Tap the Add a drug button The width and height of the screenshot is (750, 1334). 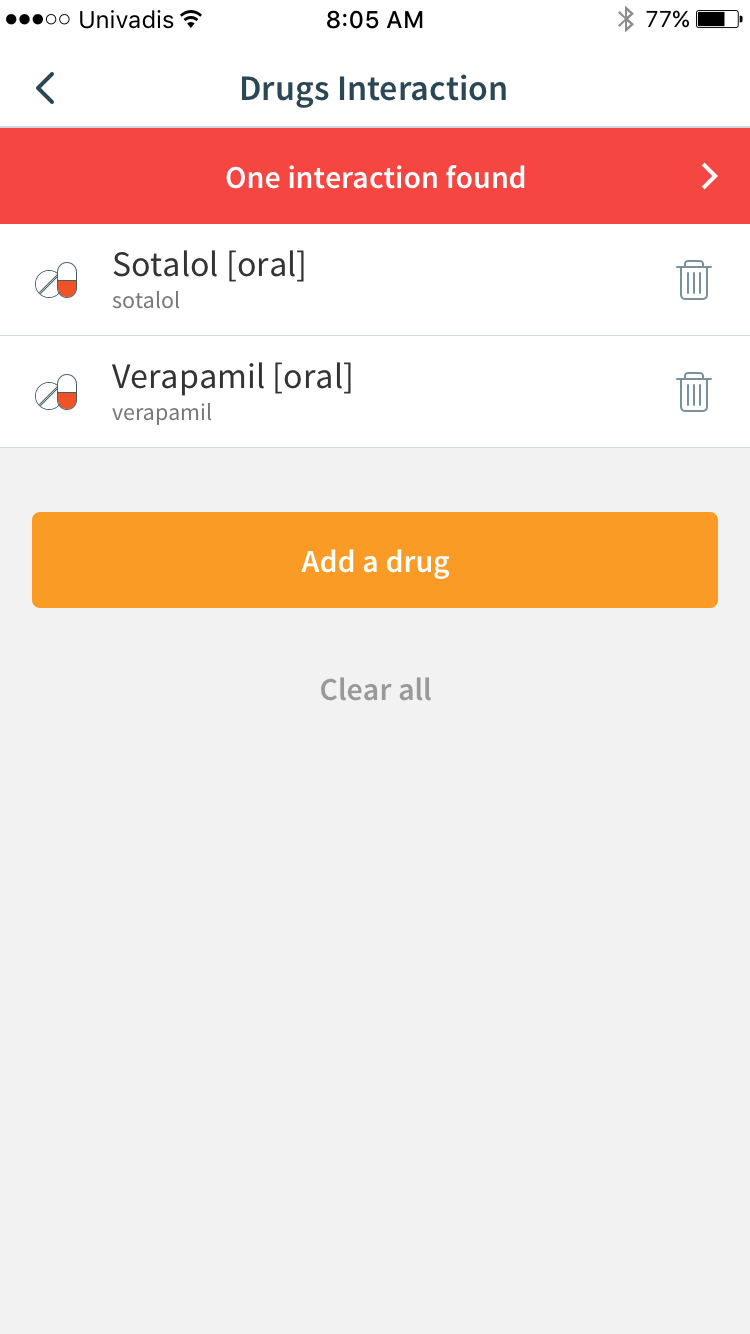point(375,560)
